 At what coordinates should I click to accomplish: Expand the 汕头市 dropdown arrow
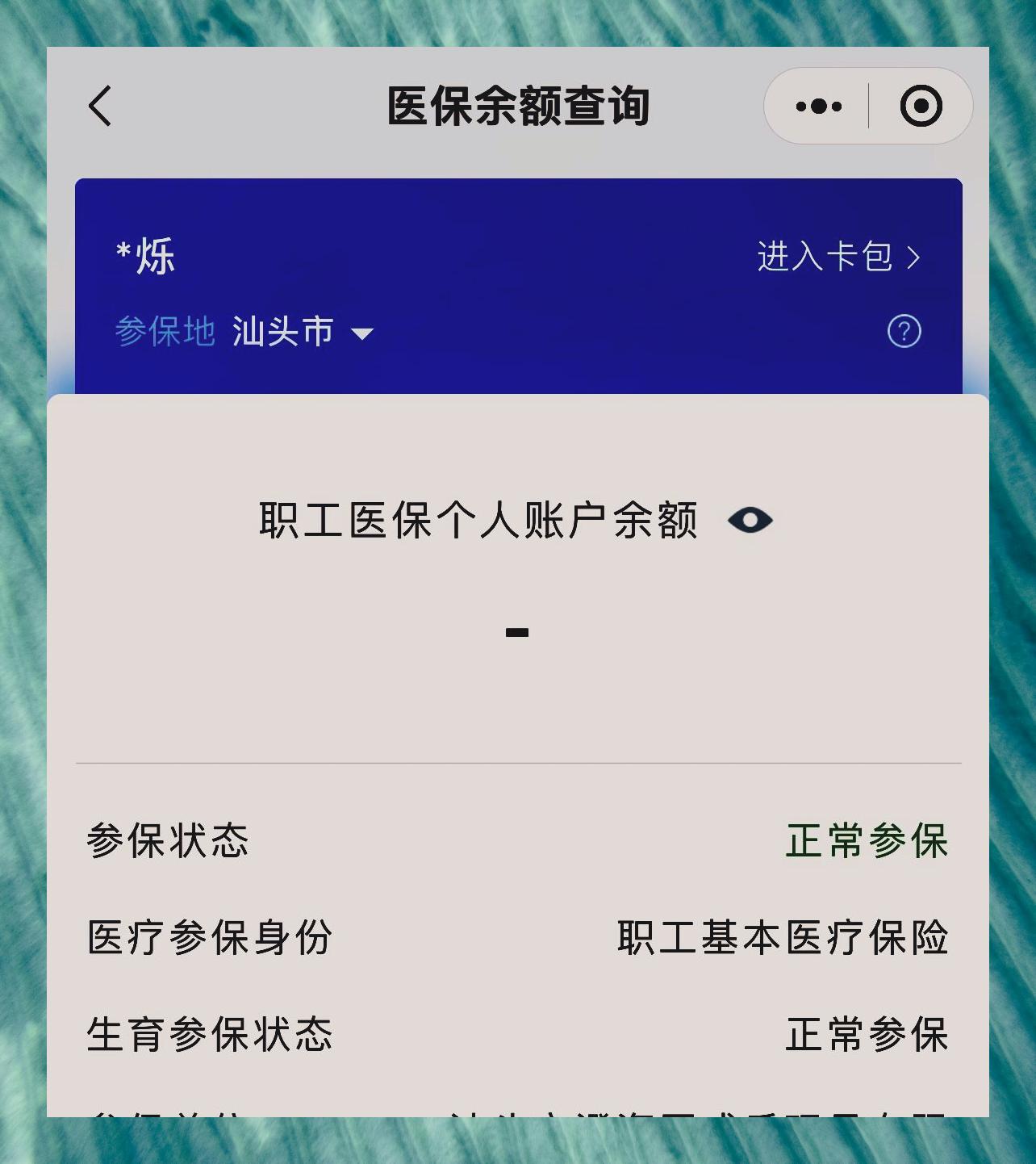pos(362,333)
